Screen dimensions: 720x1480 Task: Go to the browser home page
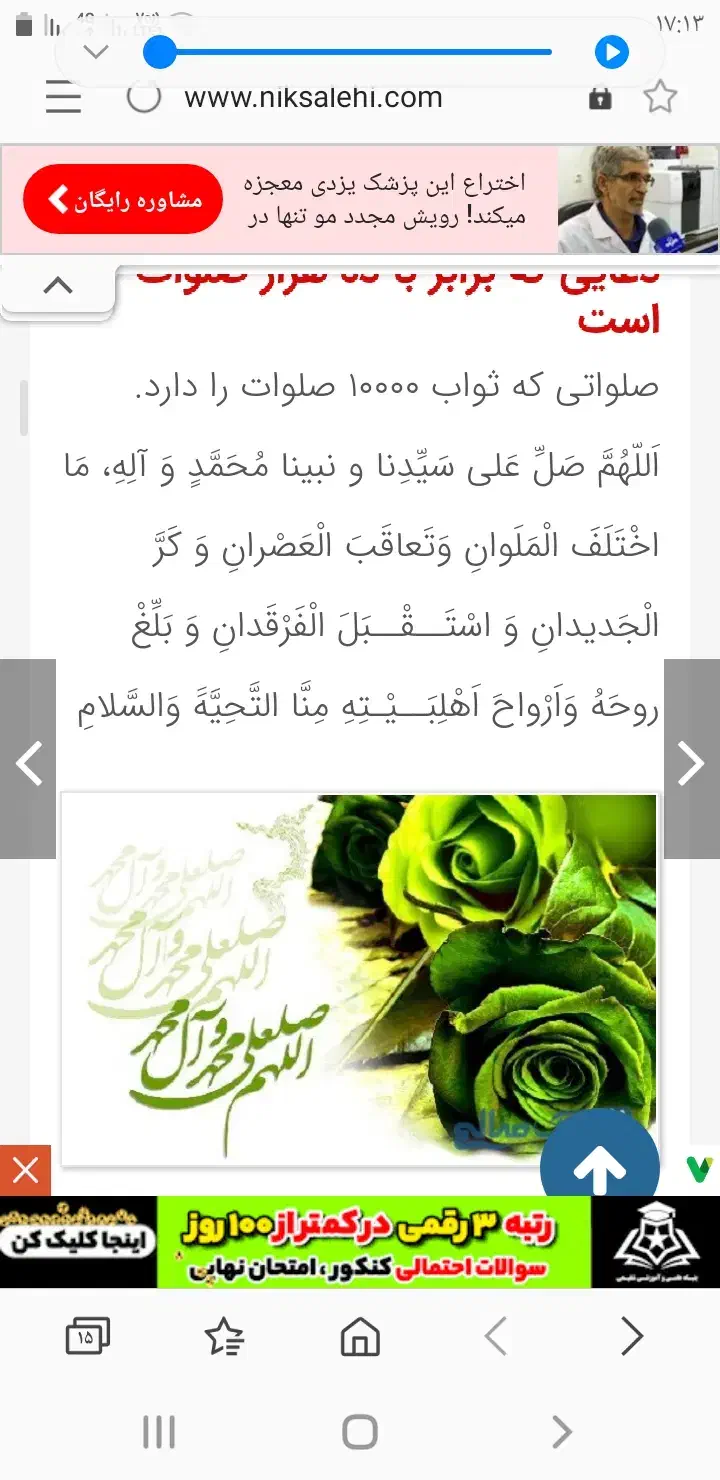point(360,1336)
